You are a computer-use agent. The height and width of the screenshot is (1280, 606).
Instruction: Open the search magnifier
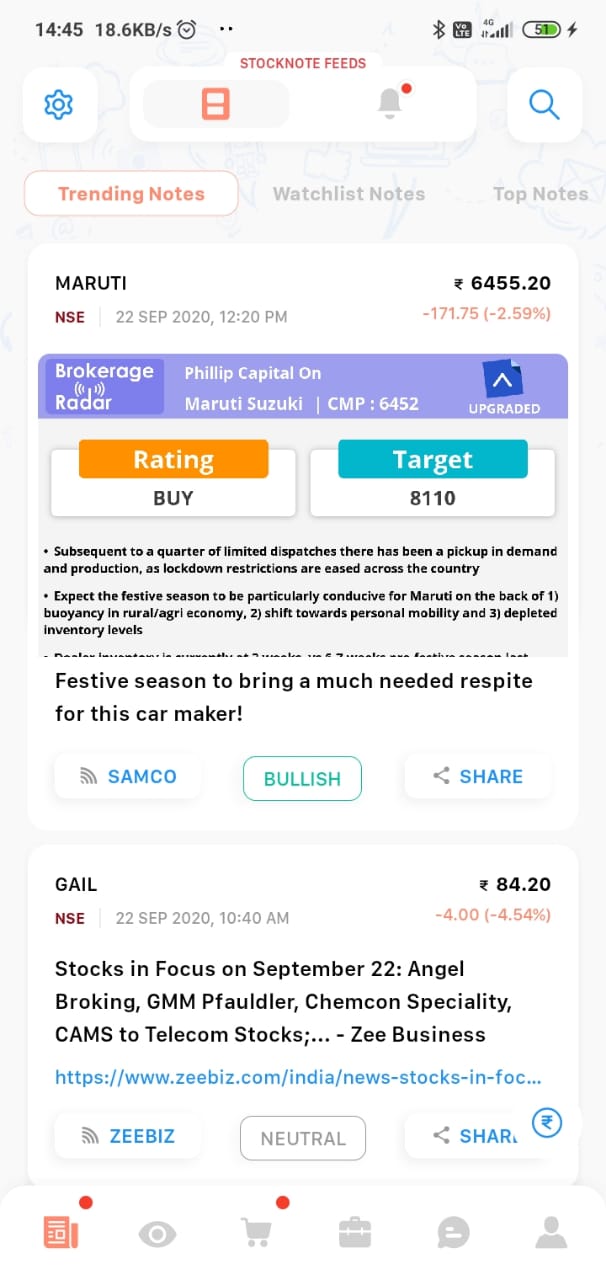544,104
